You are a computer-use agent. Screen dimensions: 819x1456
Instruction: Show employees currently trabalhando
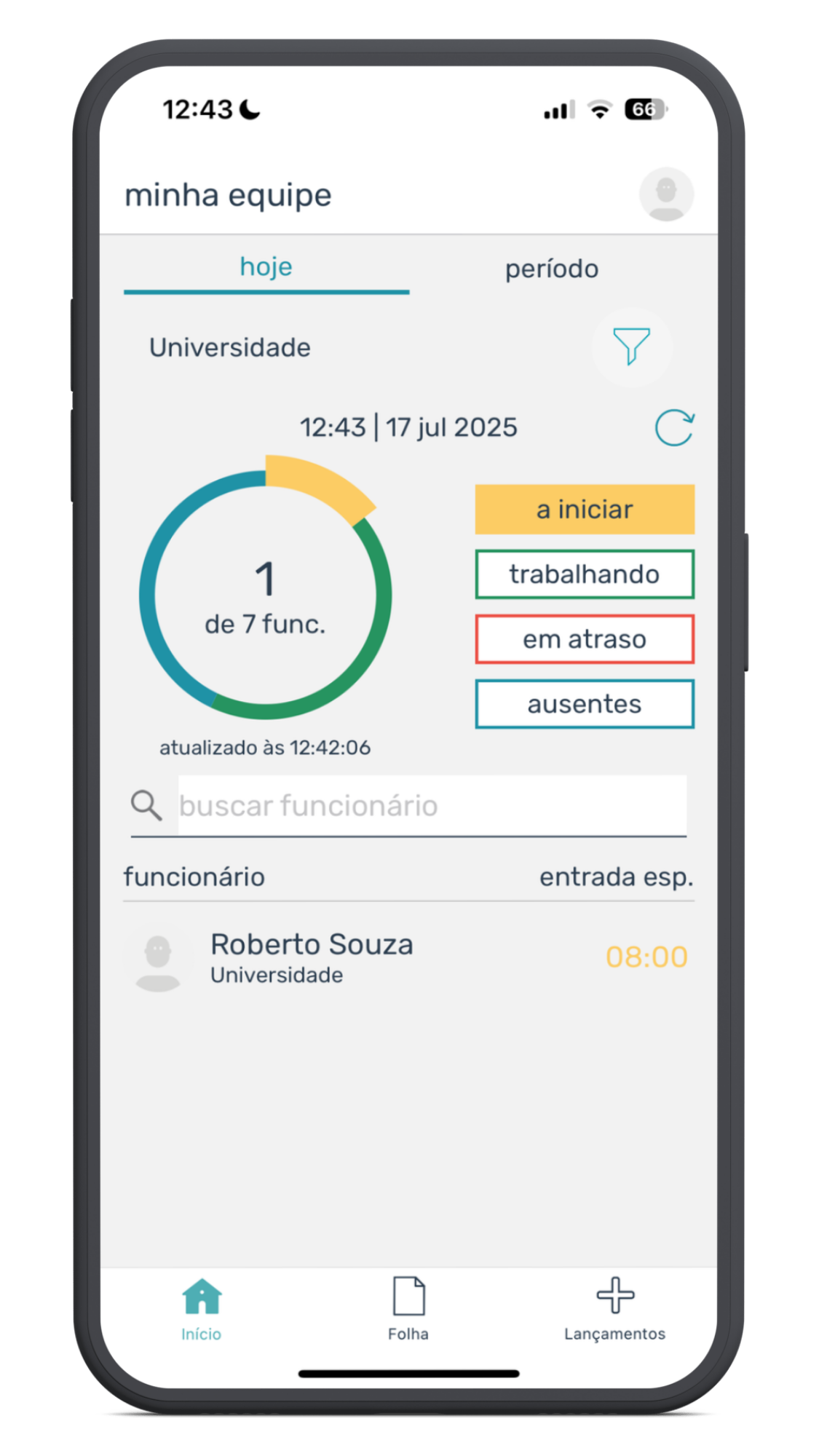click(x=585, y=574)
